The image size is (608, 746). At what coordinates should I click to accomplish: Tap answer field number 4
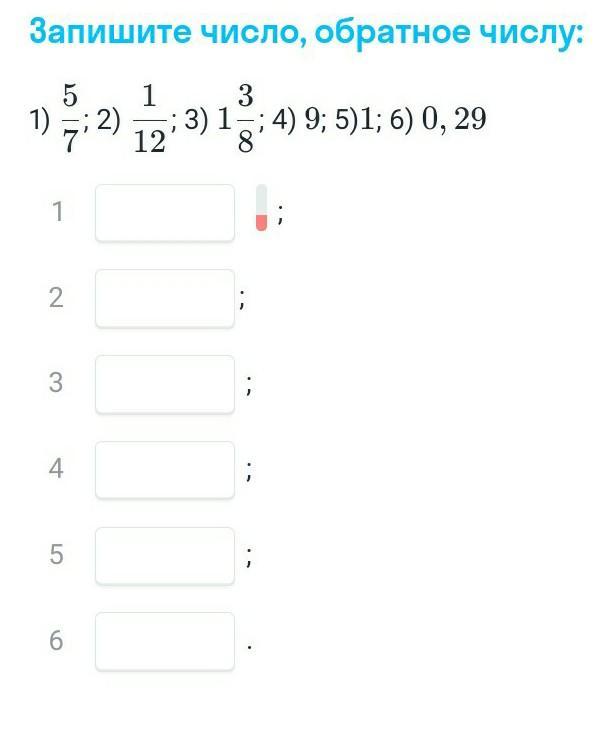[x=165, y=469]
